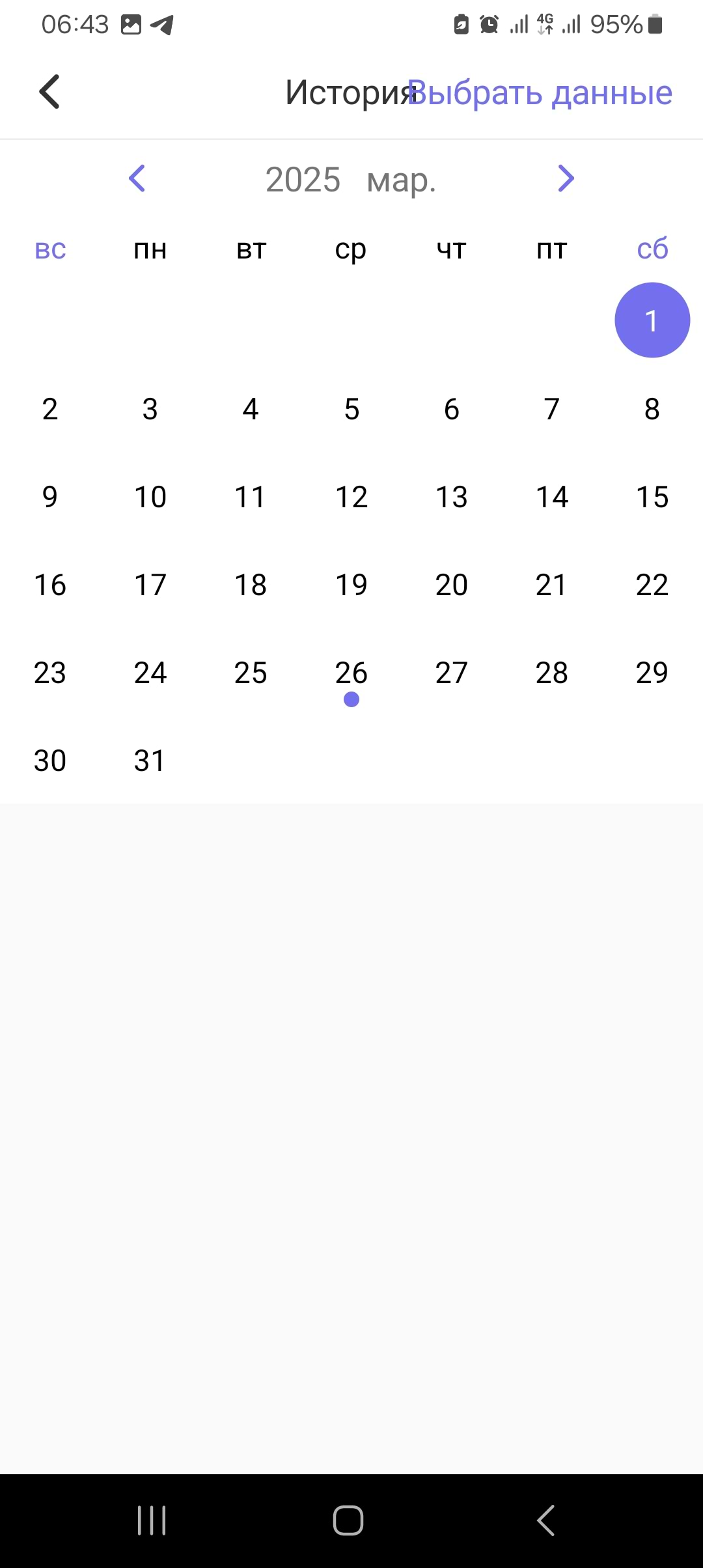Select March 13 in the calendar

(x=452, y=497)
